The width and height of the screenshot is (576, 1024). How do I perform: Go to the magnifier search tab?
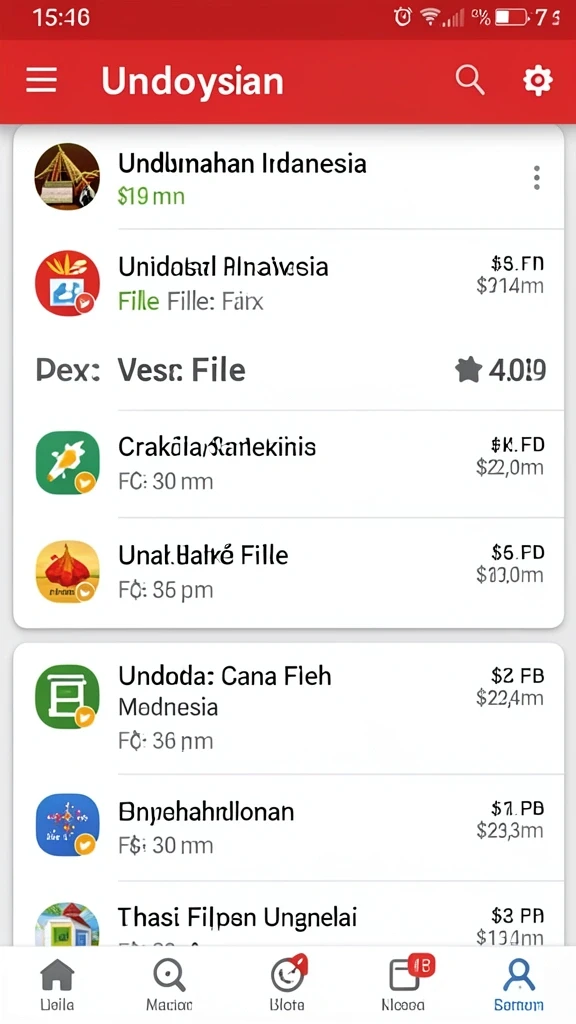[x=169, y=985]
